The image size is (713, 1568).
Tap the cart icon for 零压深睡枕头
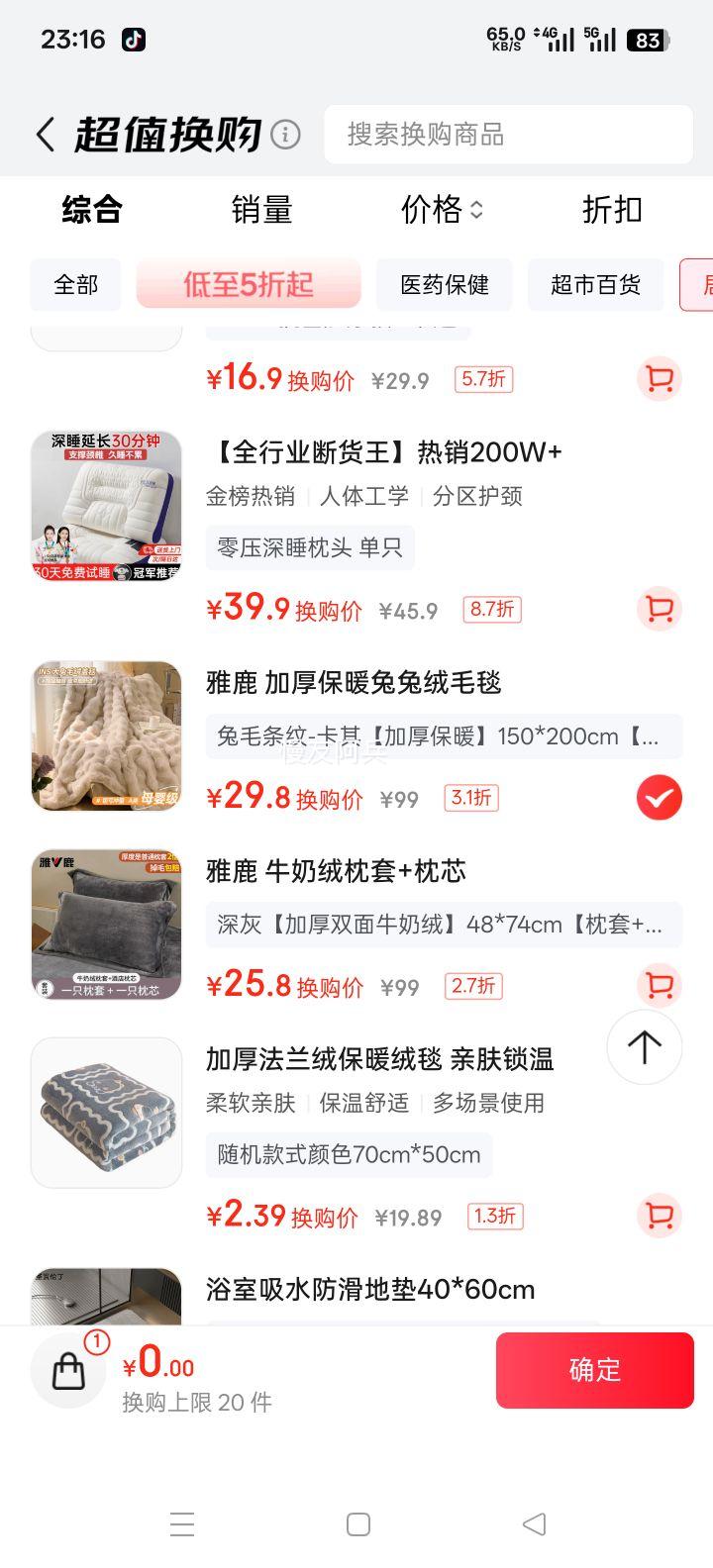658,610
